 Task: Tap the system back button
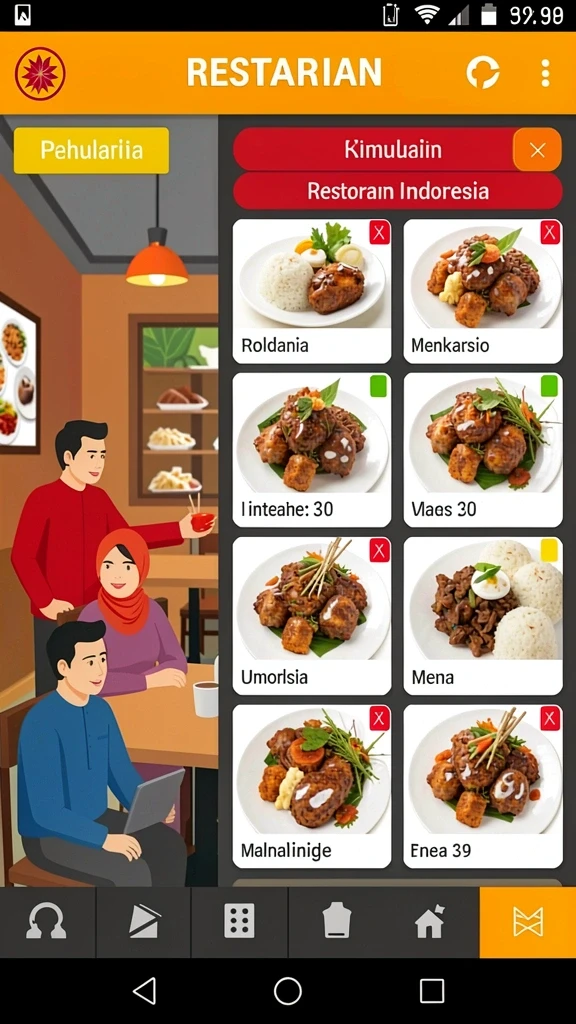[x=144, y=991]
